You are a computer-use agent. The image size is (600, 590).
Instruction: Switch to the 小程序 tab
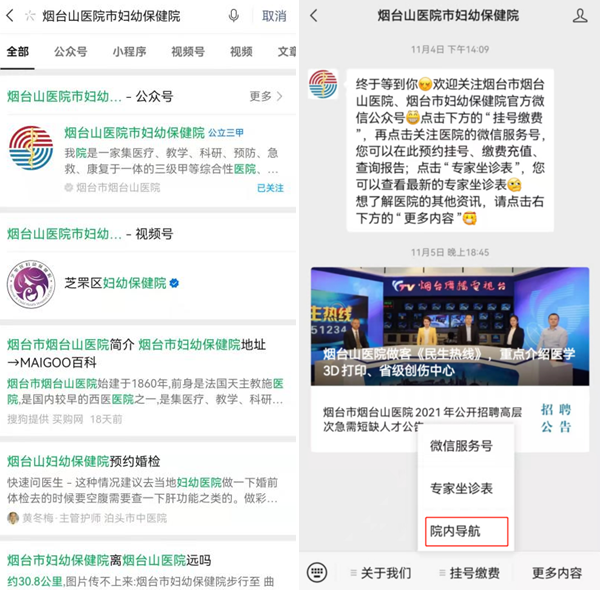129,51
